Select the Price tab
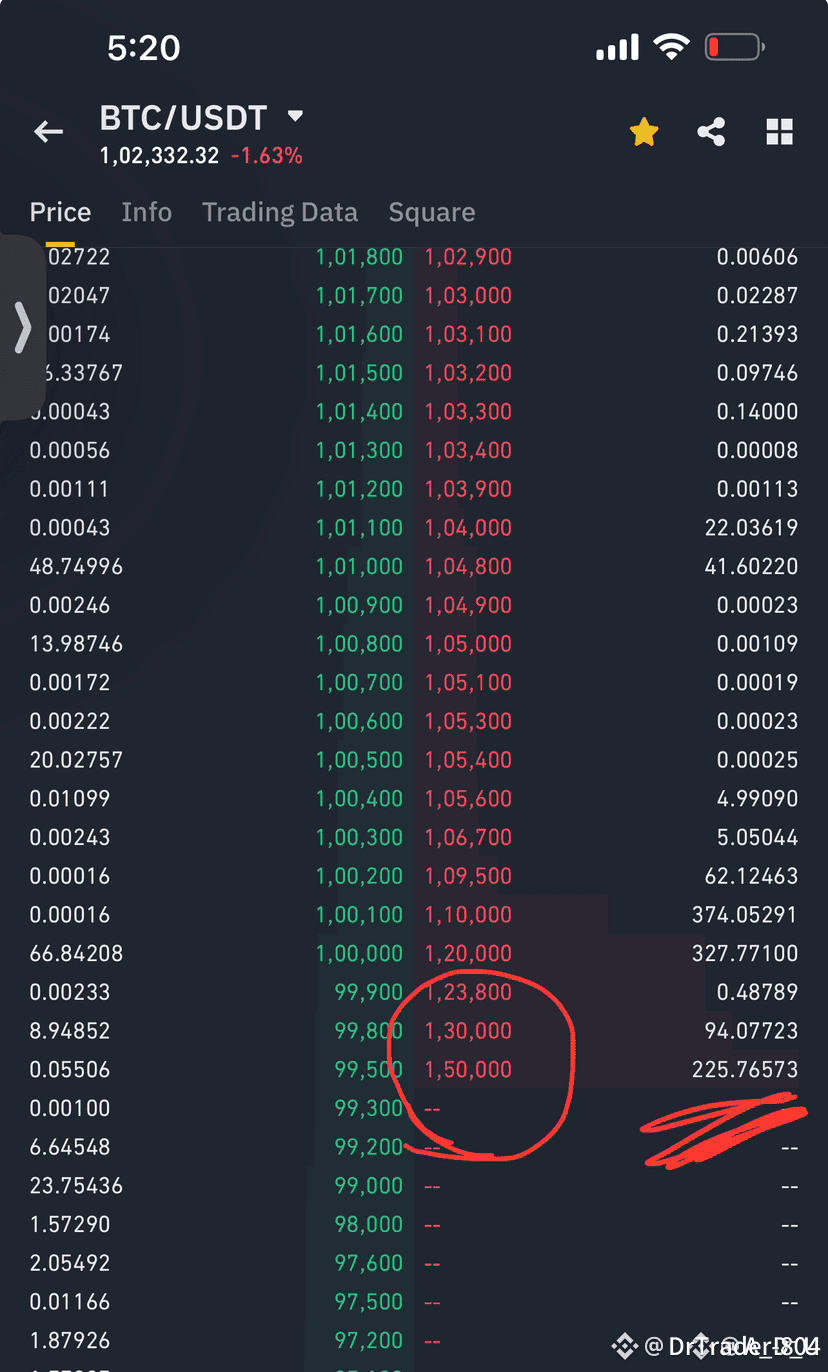 60,212
